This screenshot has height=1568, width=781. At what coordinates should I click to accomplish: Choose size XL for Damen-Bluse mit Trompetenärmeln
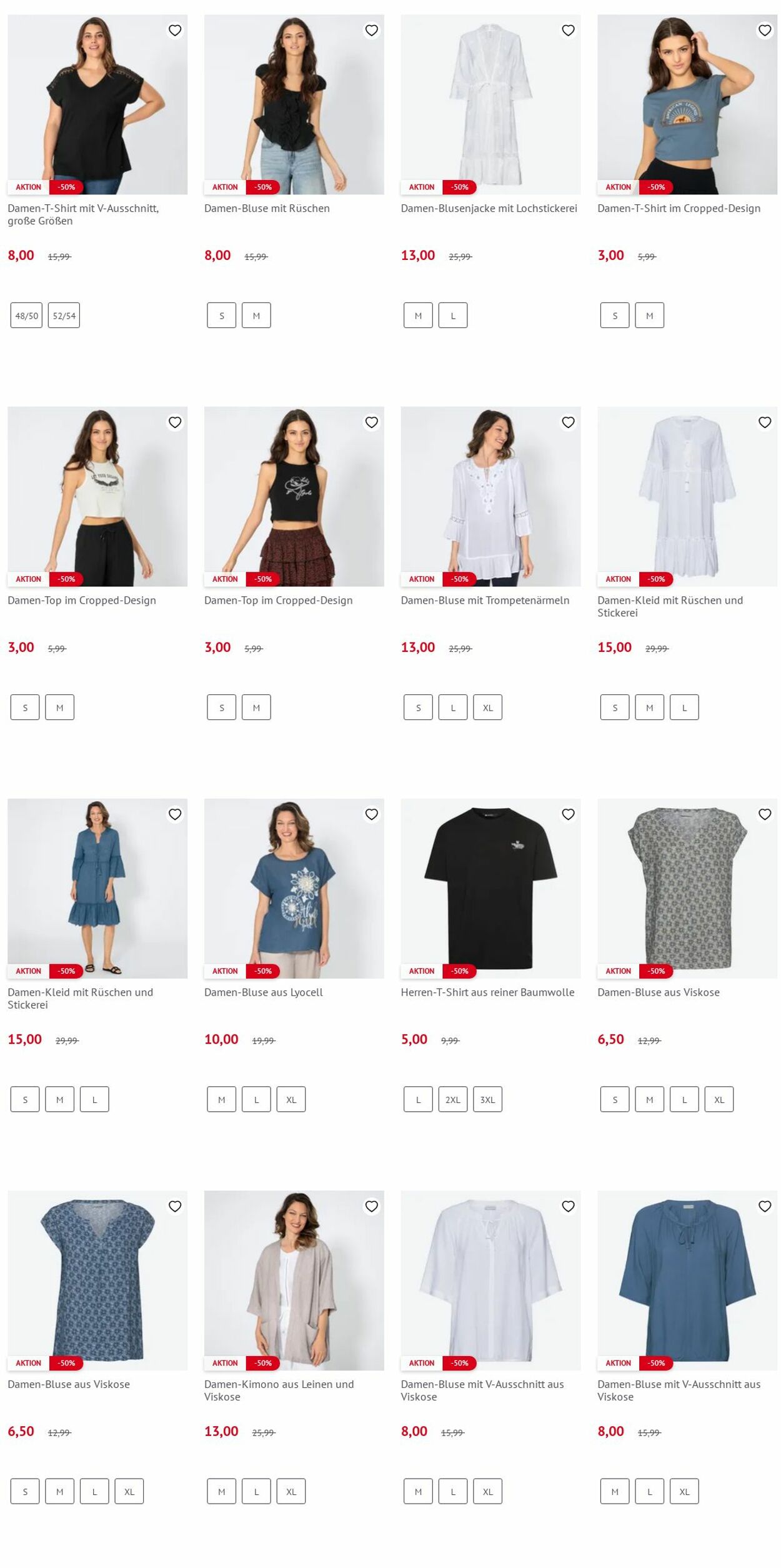(487, 707)
